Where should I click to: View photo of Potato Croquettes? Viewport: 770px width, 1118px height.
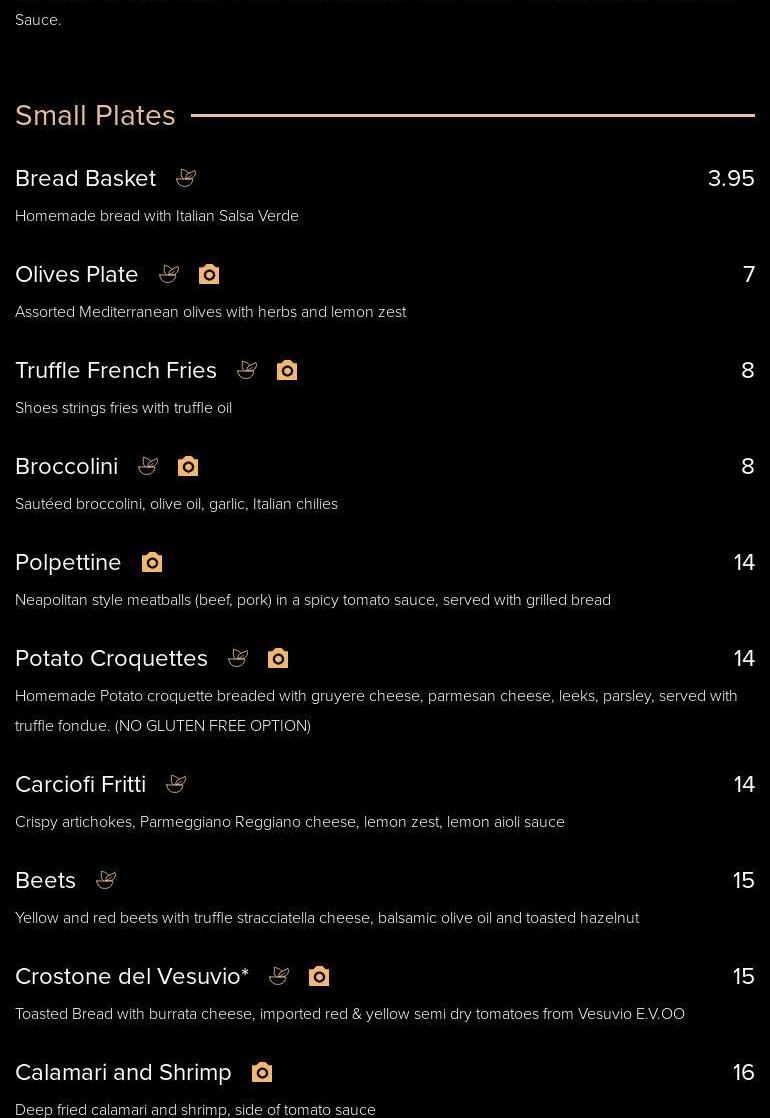tap(278, 658)
